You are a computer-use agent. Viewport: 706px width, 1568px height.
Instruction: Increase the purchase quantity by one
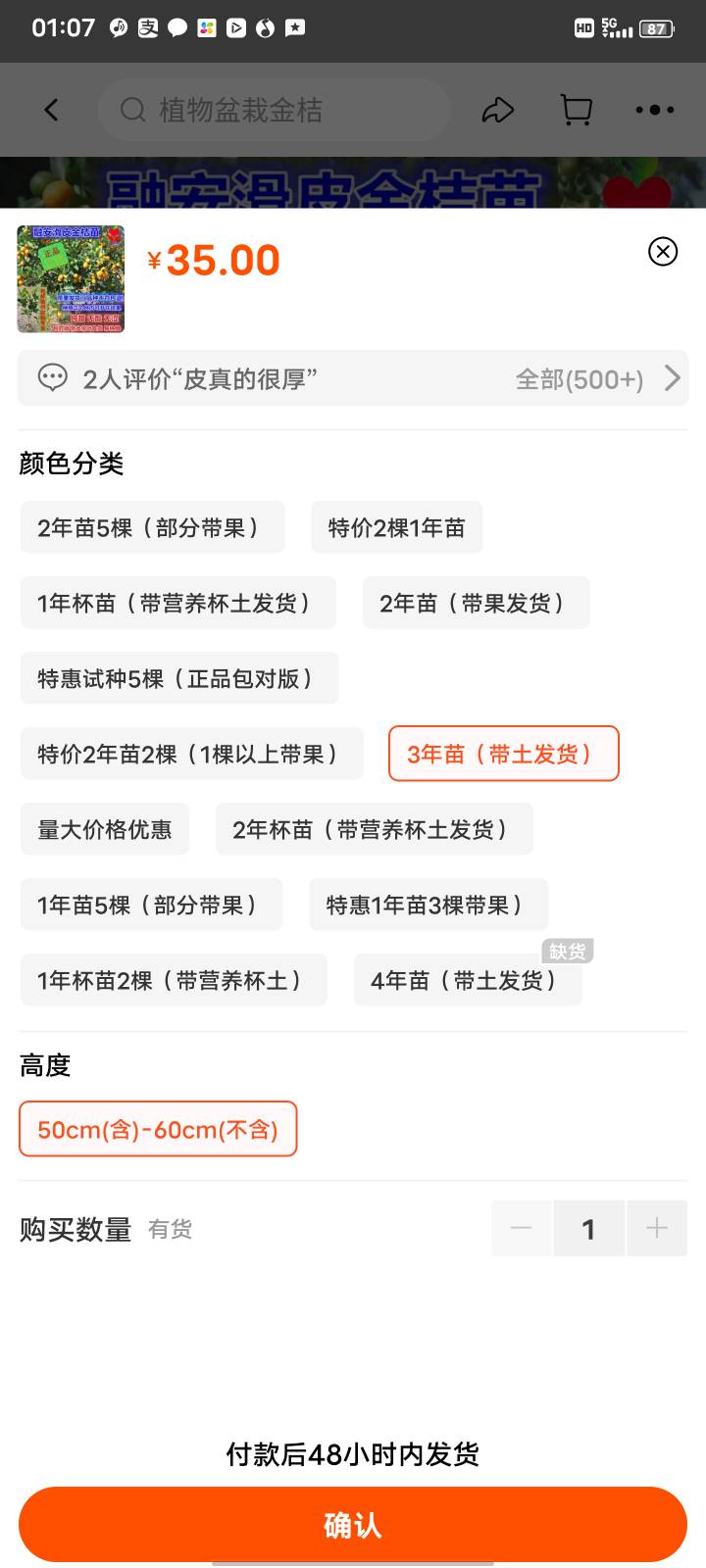pos(657,1228)
